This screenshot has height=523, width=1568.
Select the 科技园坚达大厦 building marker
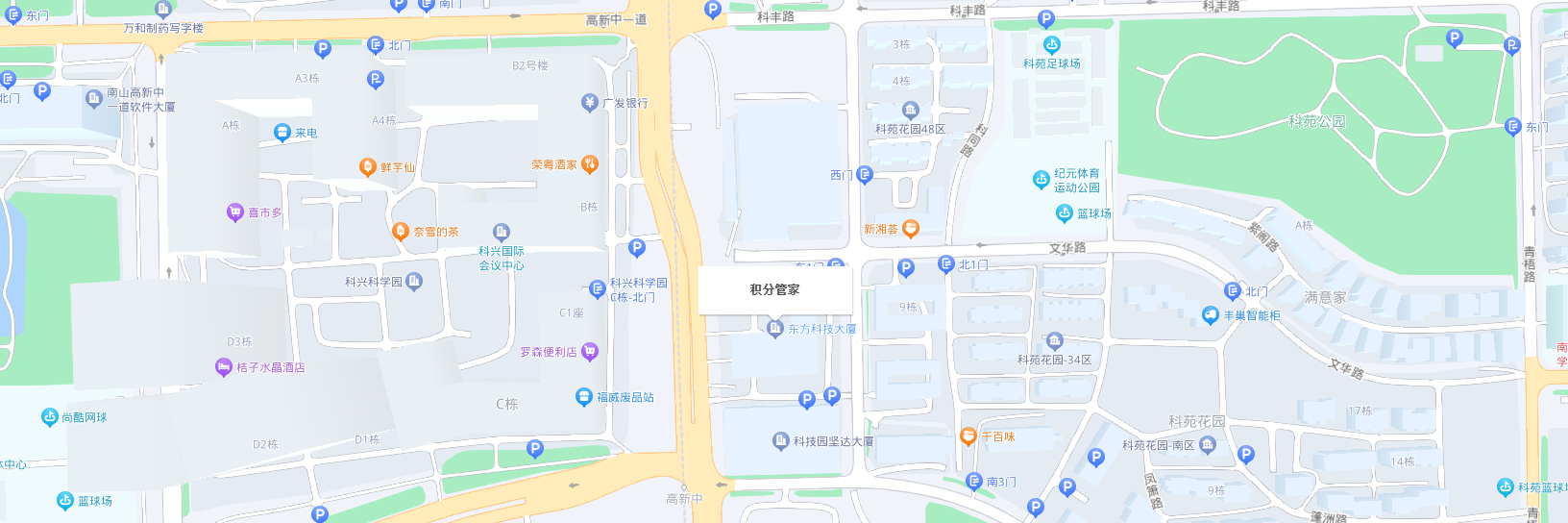coord(781,441)
